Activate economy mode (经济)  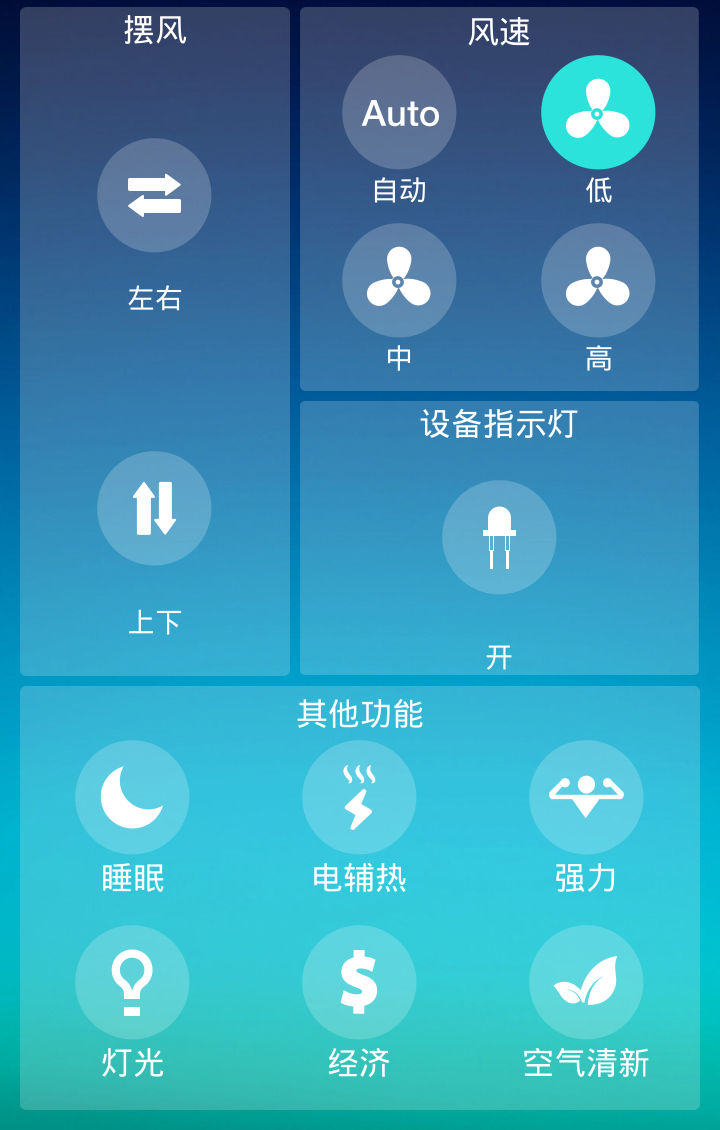(360, 983)
